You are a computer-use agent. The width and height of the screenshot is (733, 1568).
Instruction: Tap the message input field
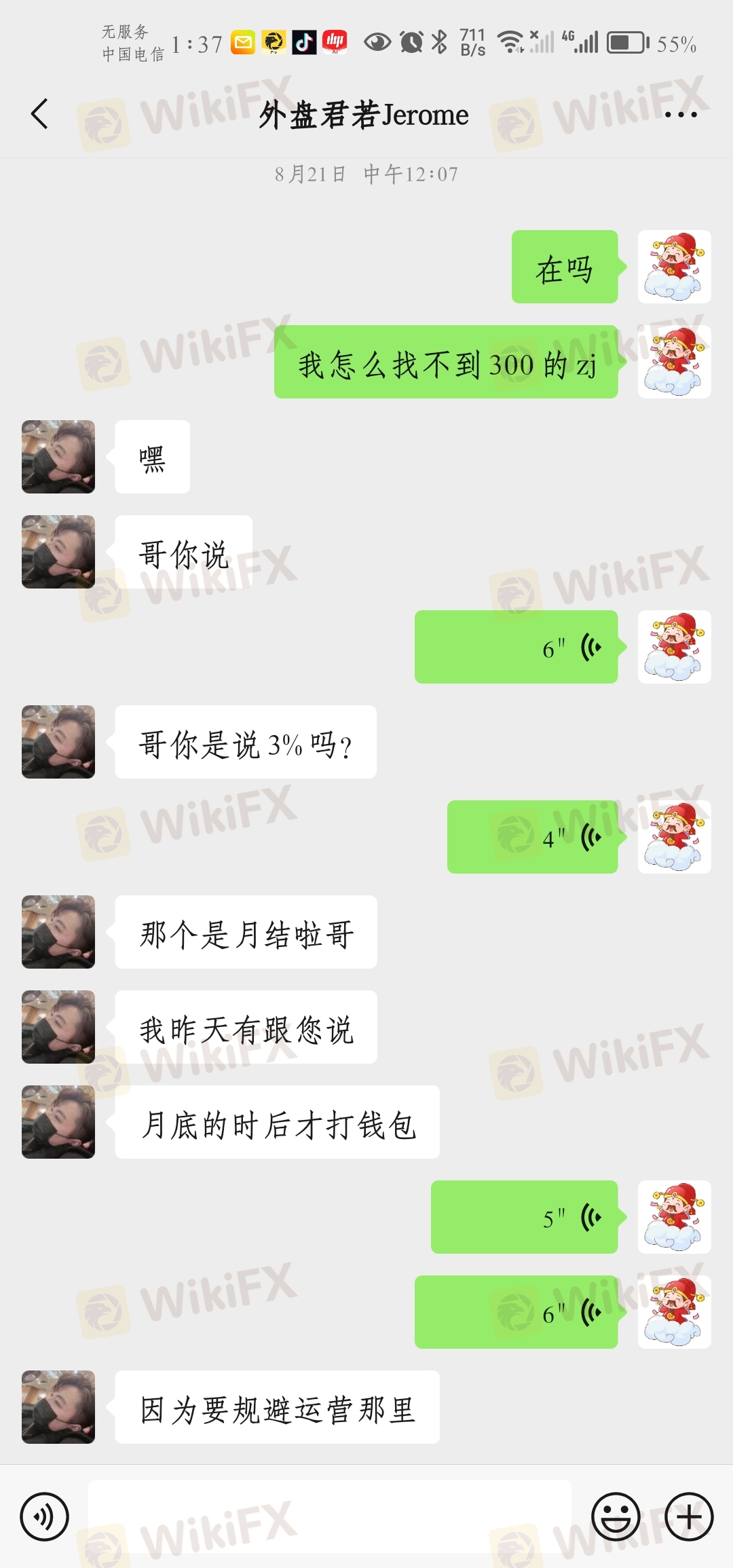click(329, 1517)
